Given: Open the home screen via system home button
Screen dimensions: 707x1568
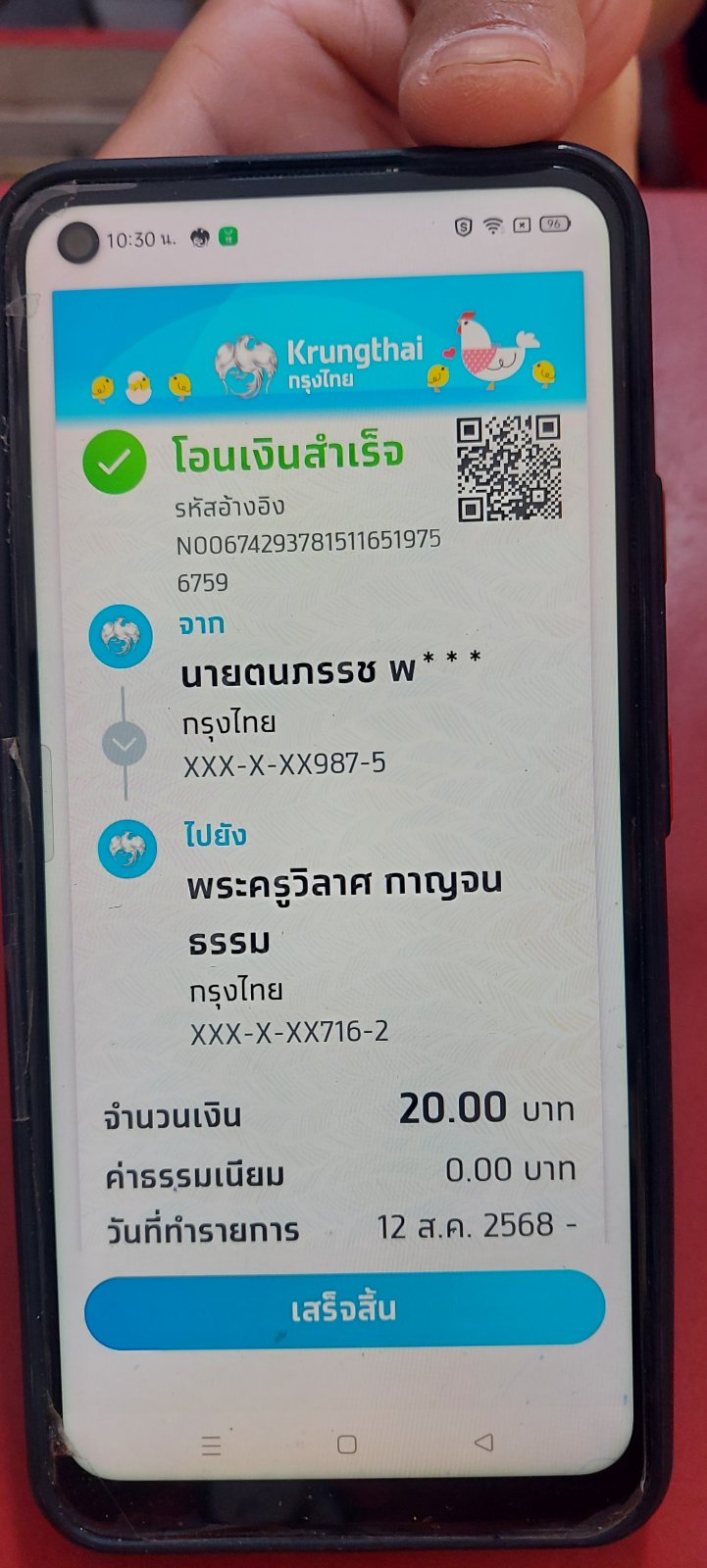Looking at the screenshot, I should (346, 1445).
